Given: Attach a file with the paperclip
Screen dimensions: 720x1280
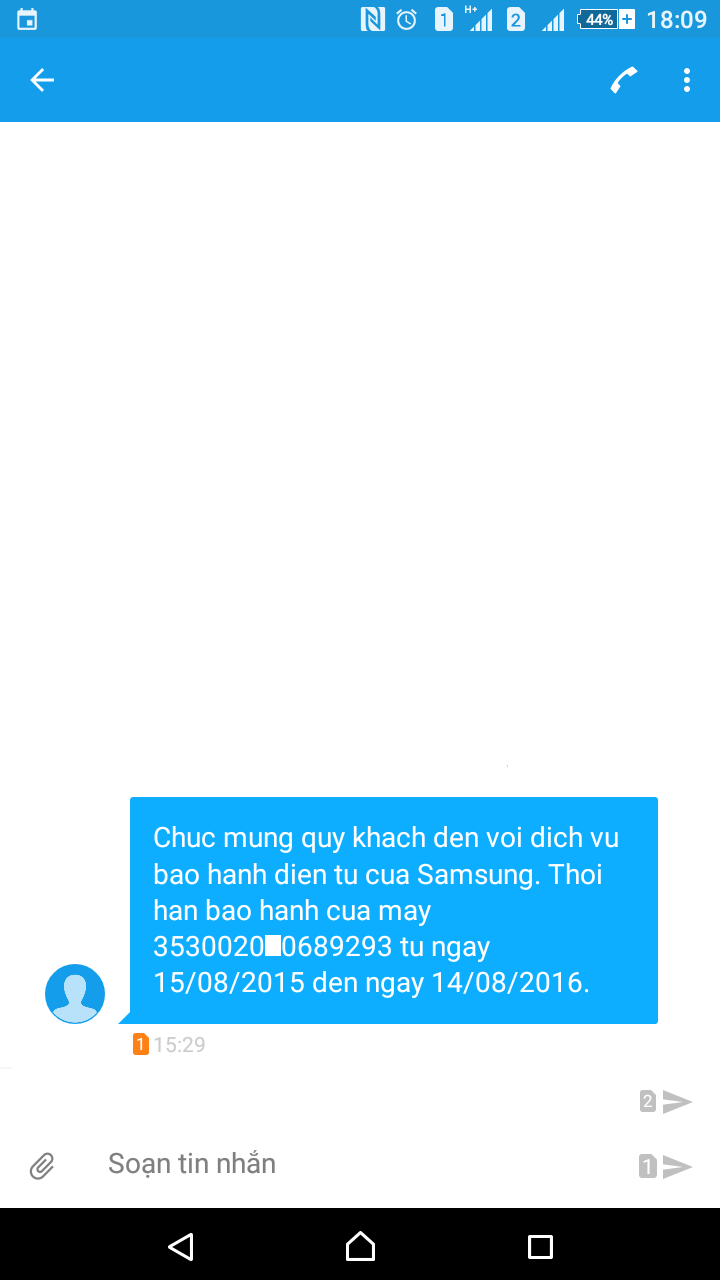Looking at the screenshot, I should pos(41,1165).
